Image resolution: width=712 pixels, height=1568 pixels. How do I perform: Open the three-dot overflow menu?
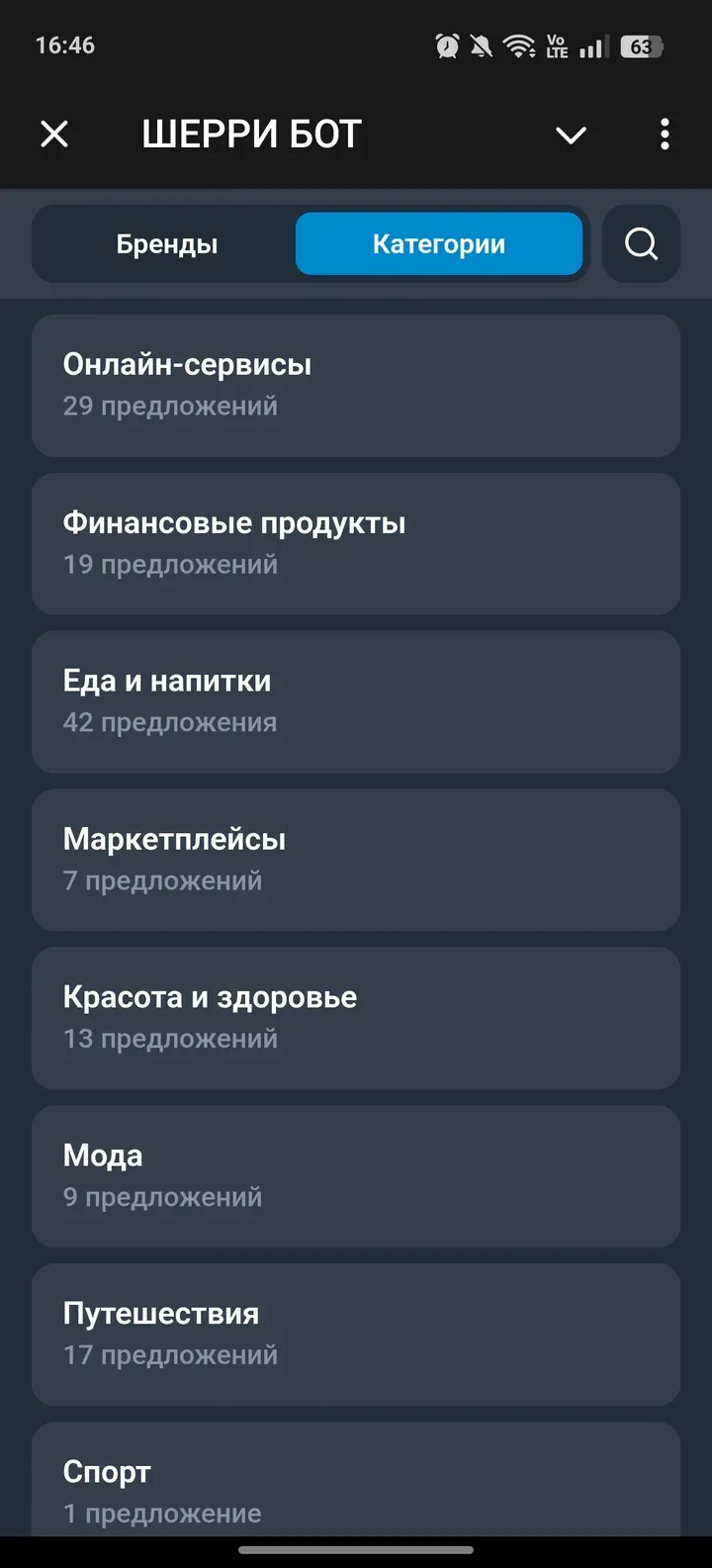[x=665, y=134]
